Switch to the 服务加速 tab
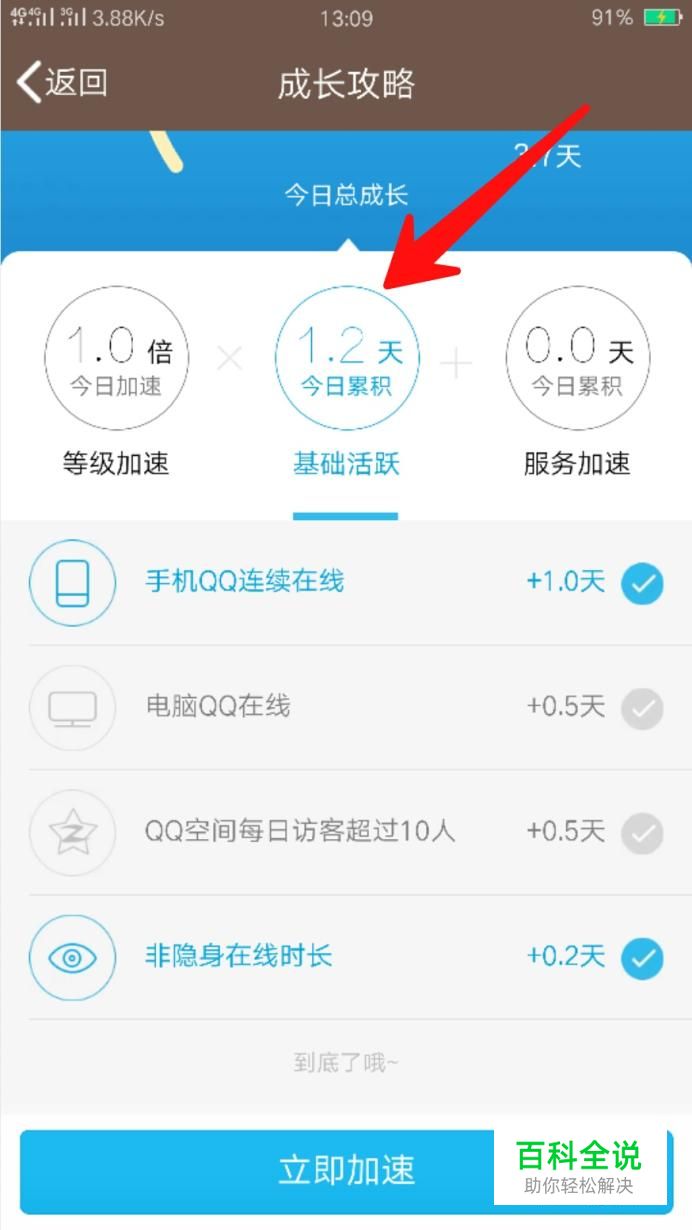 pos(577,382)
